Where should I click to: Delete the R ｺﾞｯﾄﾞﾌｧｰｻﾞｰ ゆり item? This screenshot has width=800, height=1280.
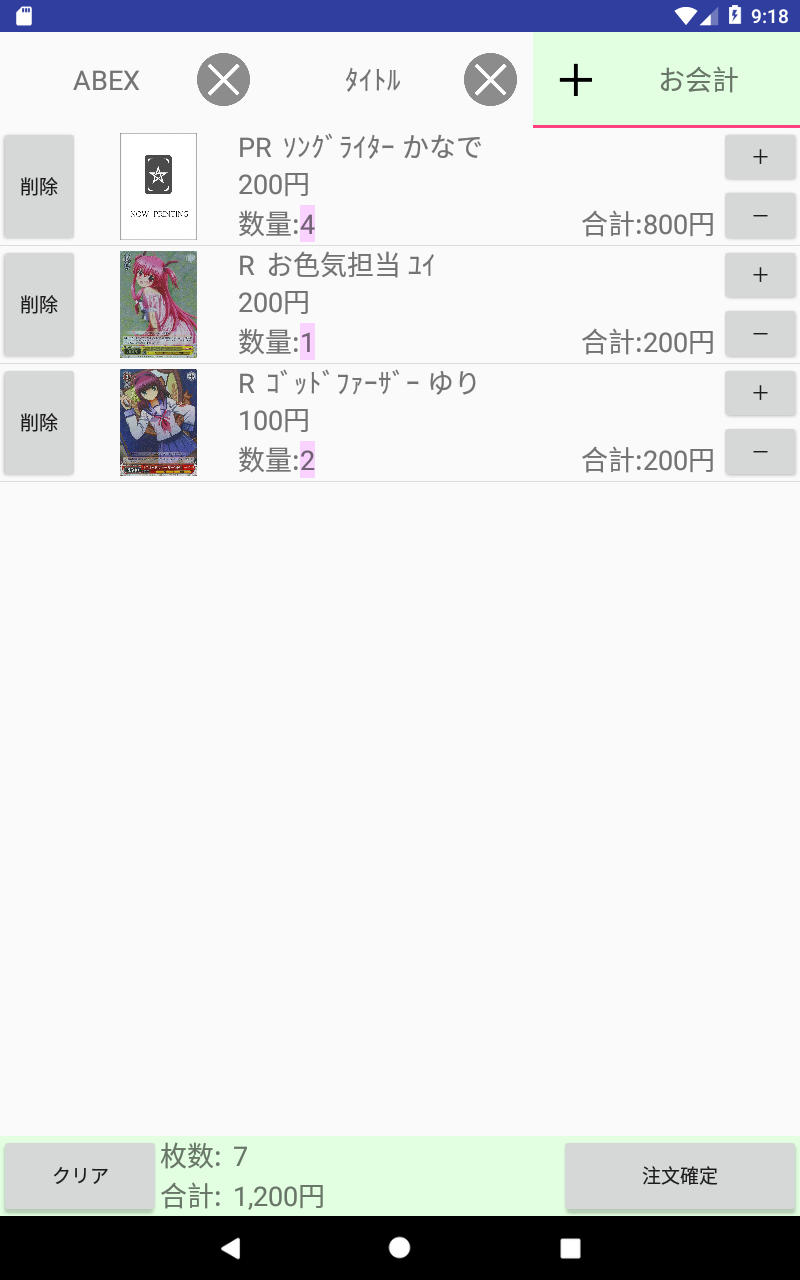(39, 423)
